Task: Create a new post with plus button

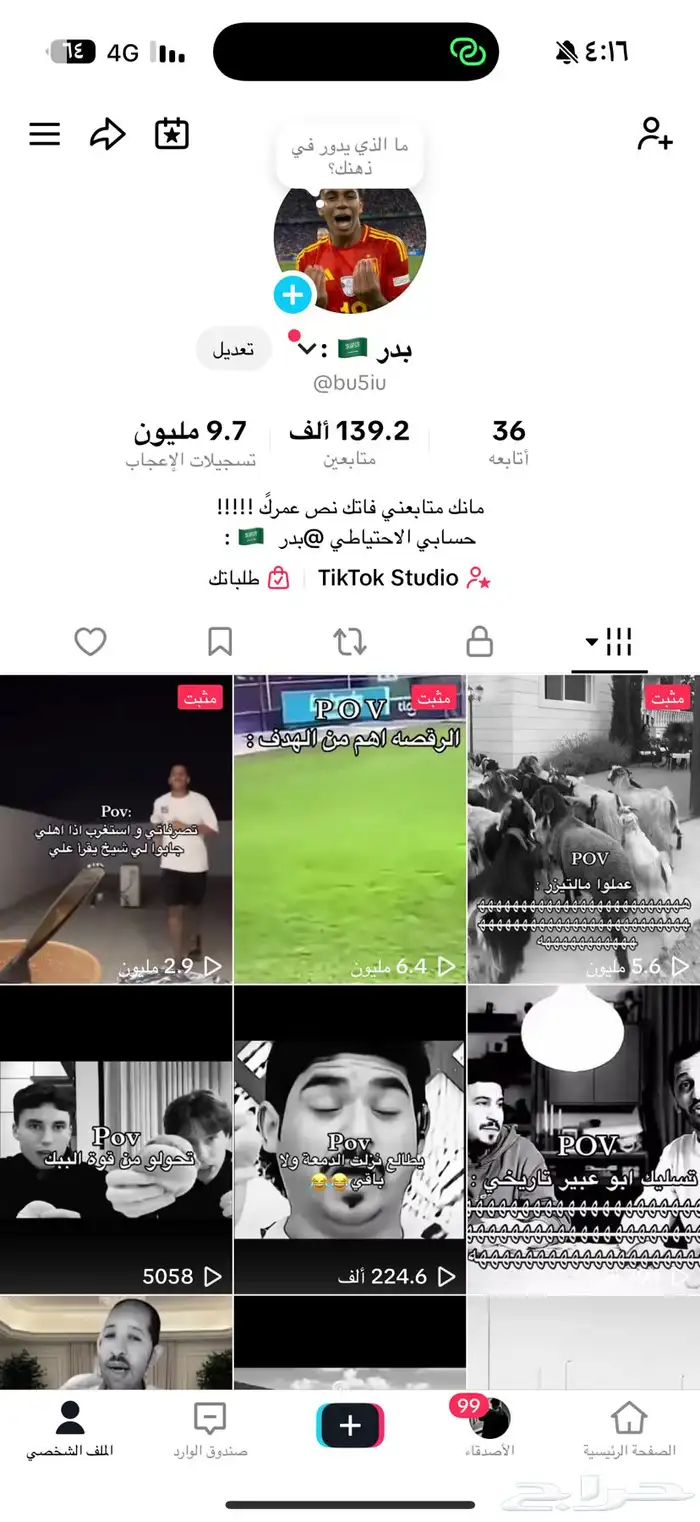Action: pos(350,1425)
